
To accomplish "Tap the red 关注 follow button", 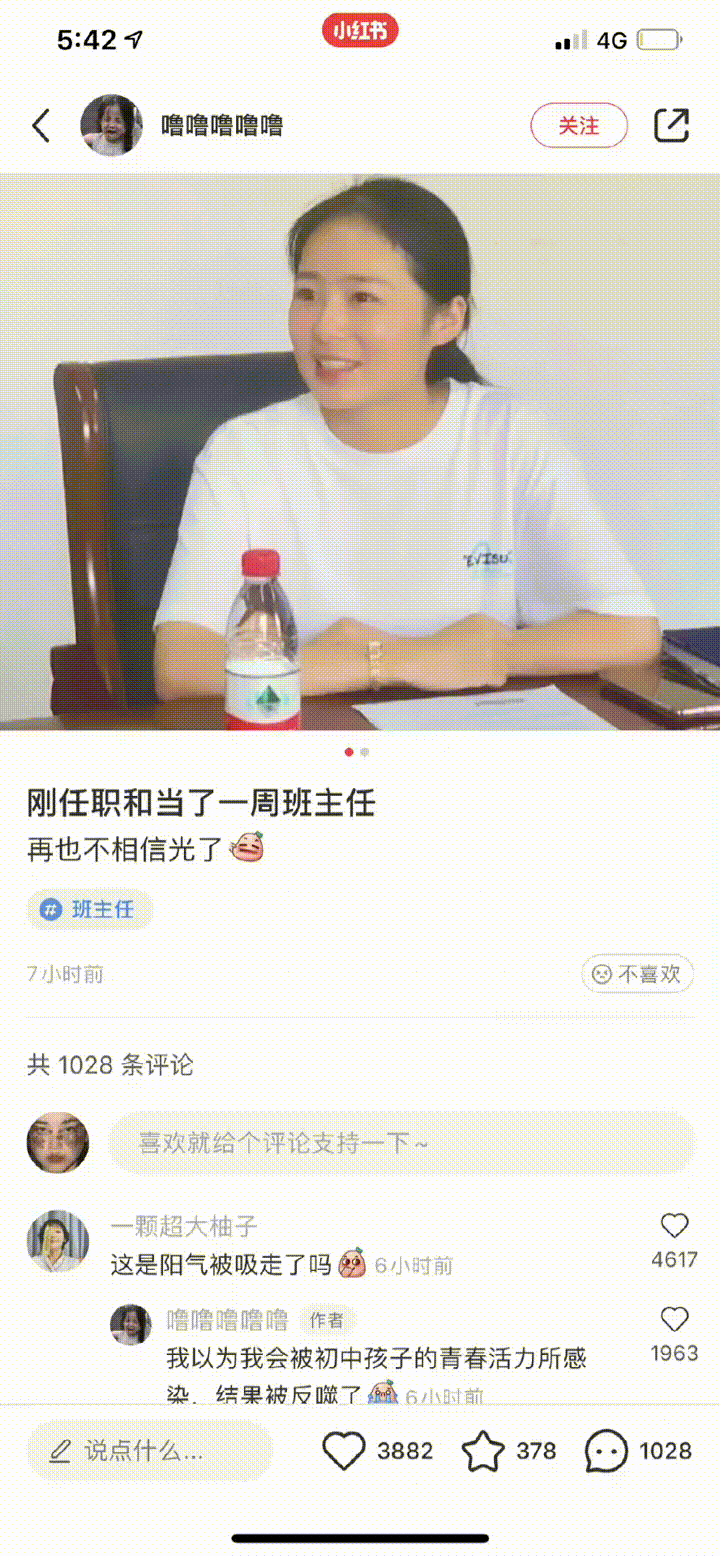I will 579,126.
